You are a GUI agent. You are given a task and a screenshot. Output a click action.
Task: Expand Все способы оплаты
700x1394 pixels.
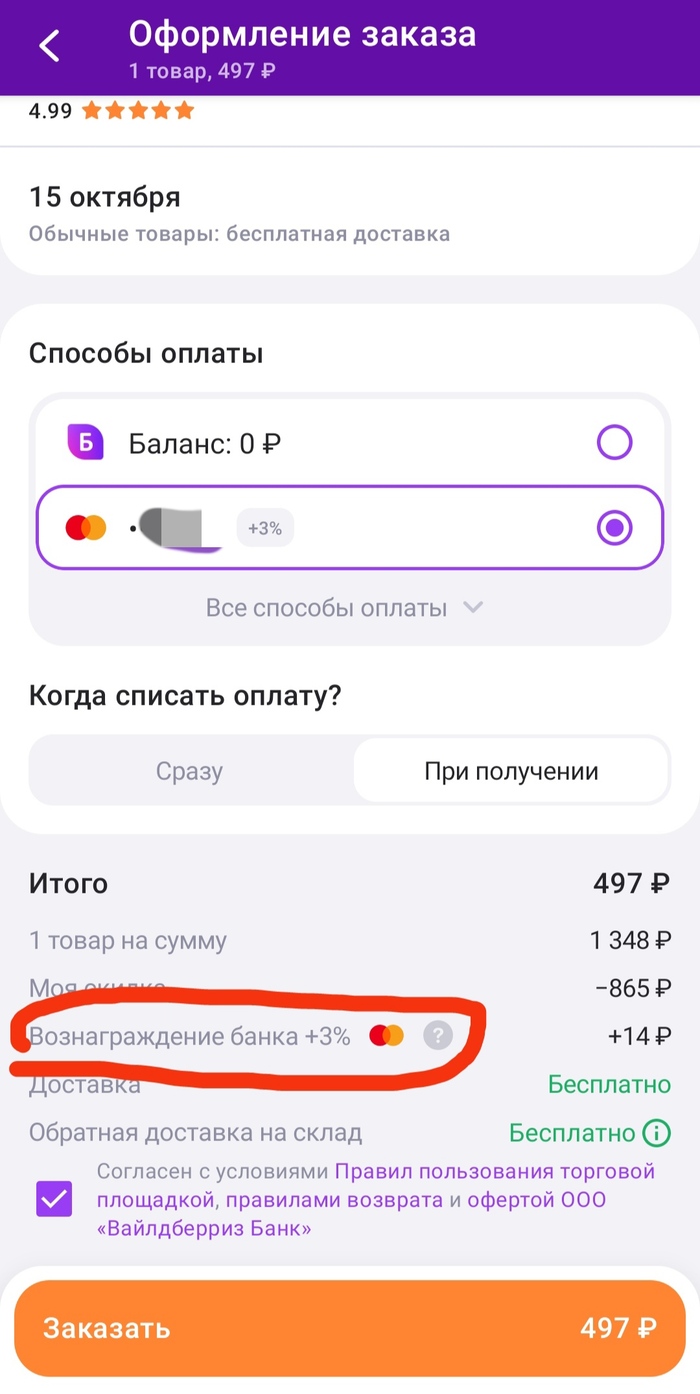pos(345,607)
